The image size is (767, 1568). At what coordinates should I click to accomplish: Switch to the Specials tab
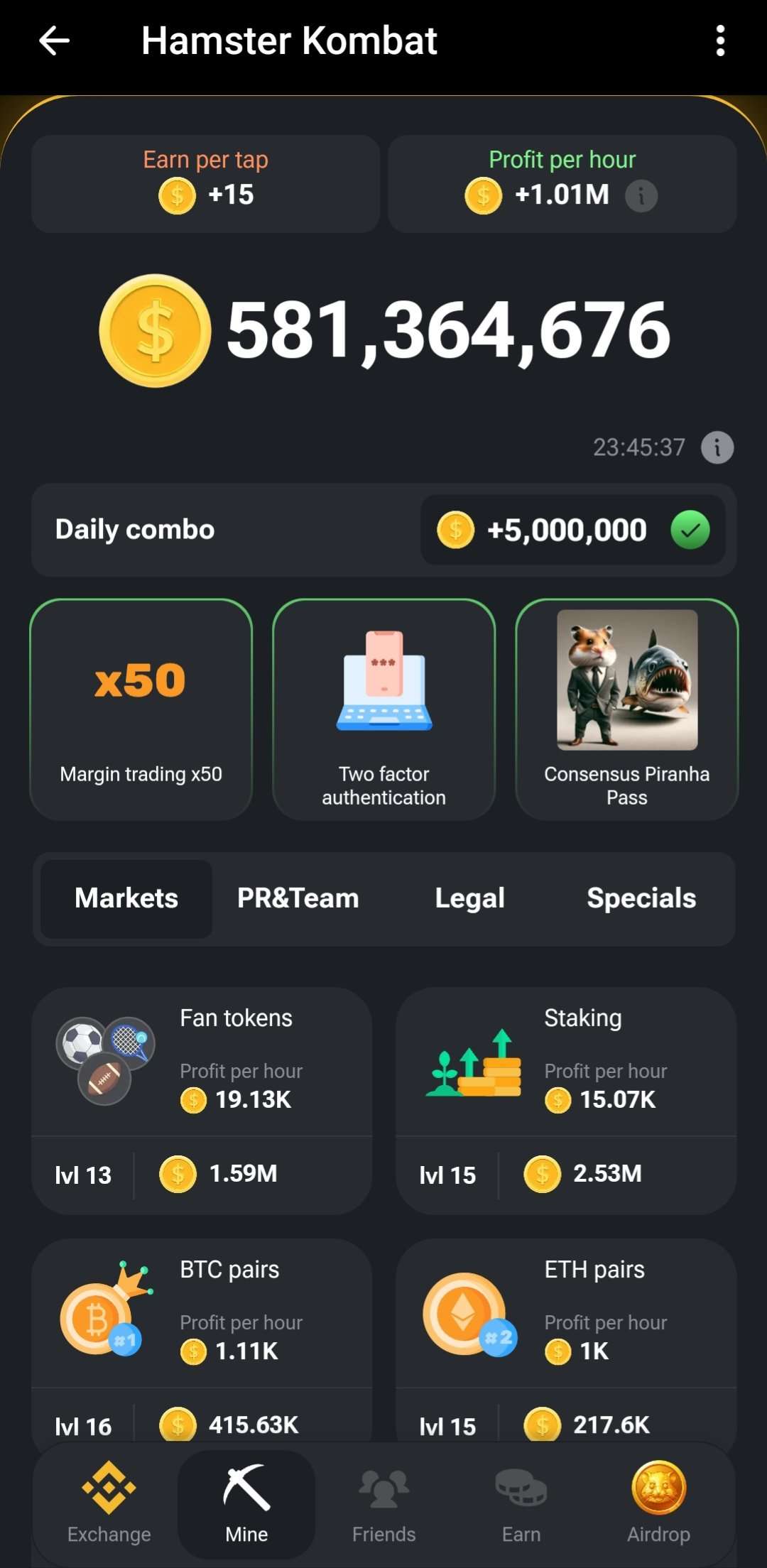click(641, 898)
